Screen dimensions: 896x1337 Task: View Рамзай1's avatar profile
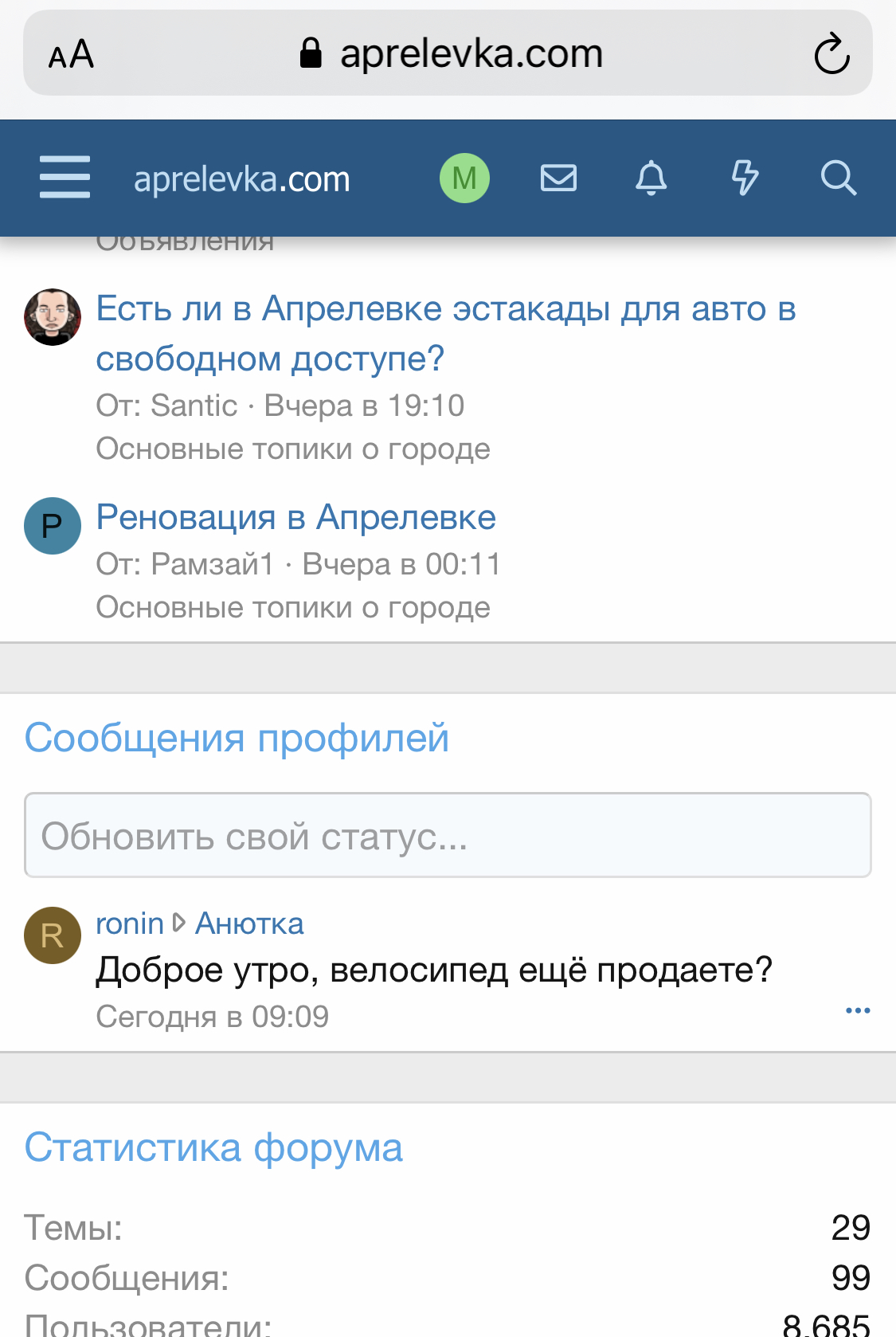(x=53, y=526)
